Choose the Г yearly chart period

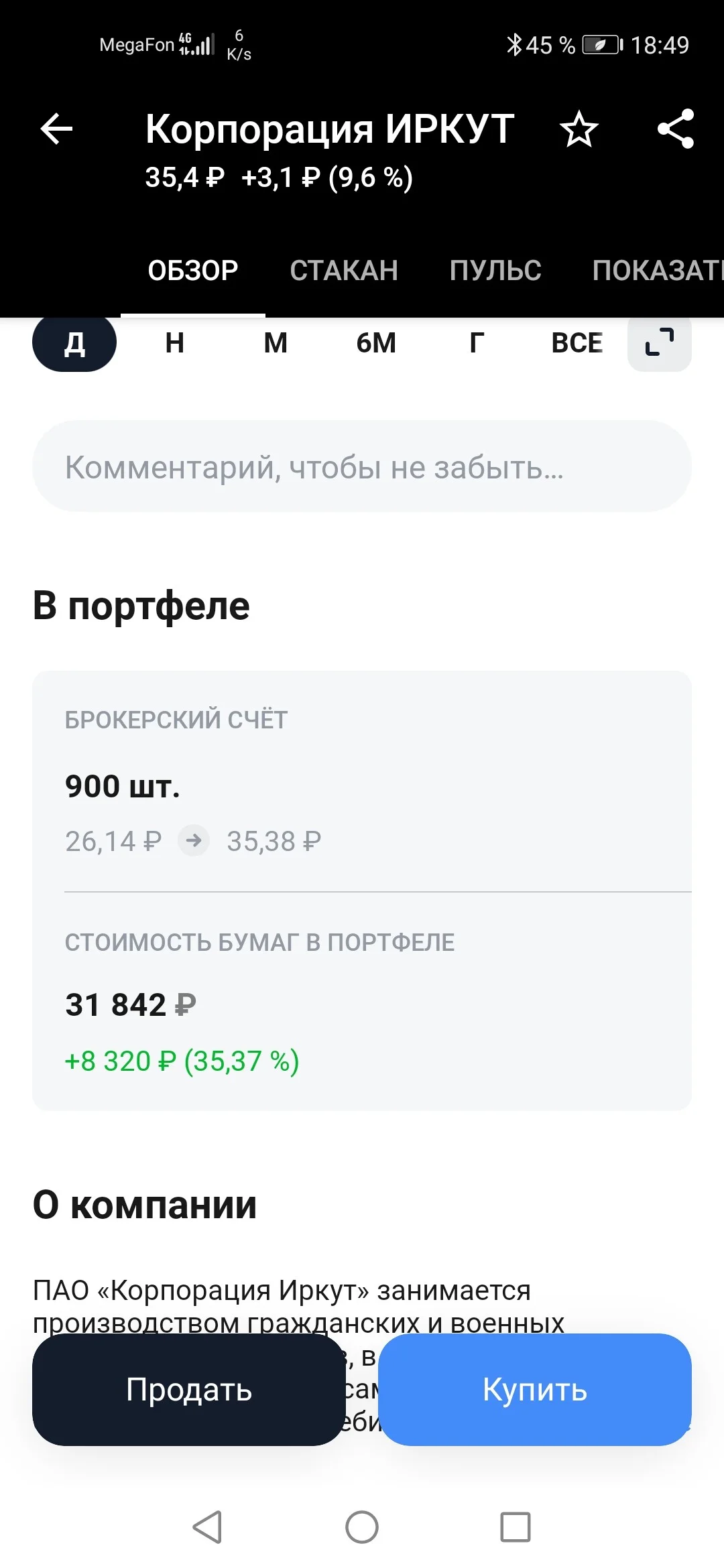477,342
